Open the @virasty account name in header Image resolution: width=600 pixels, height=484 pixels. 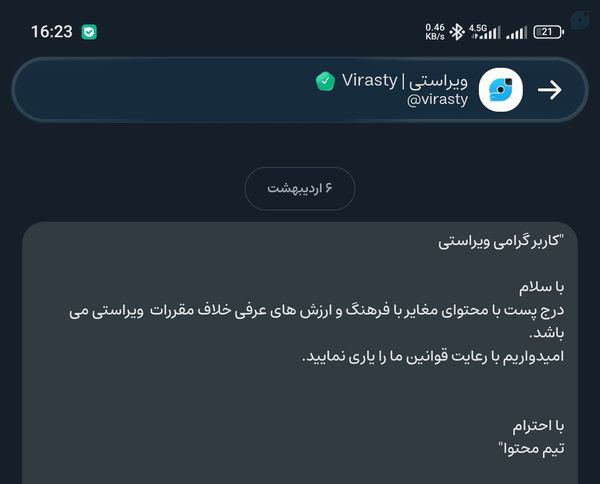click(x=437, y=100)
